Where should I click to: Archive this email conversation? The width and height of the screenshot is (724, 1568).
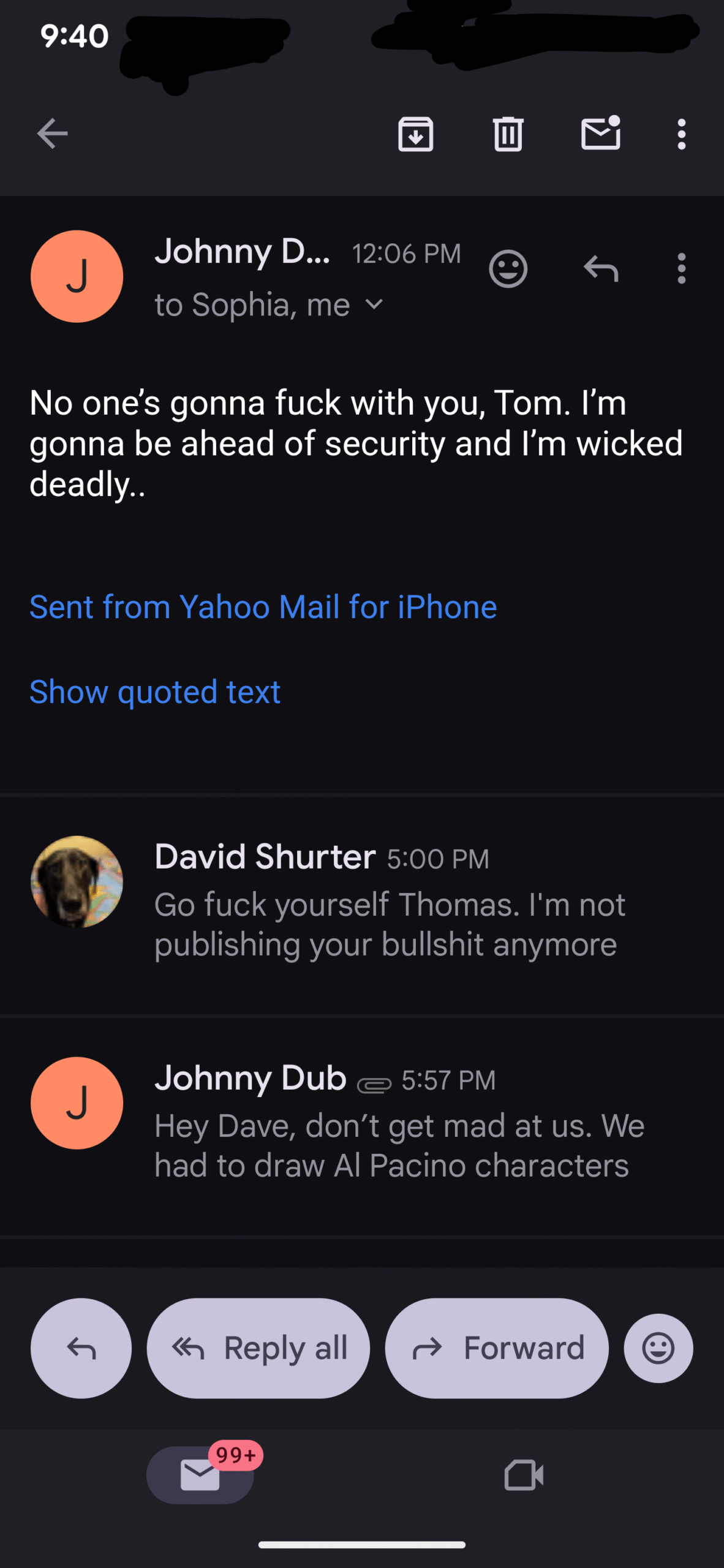tap(415, 134)
